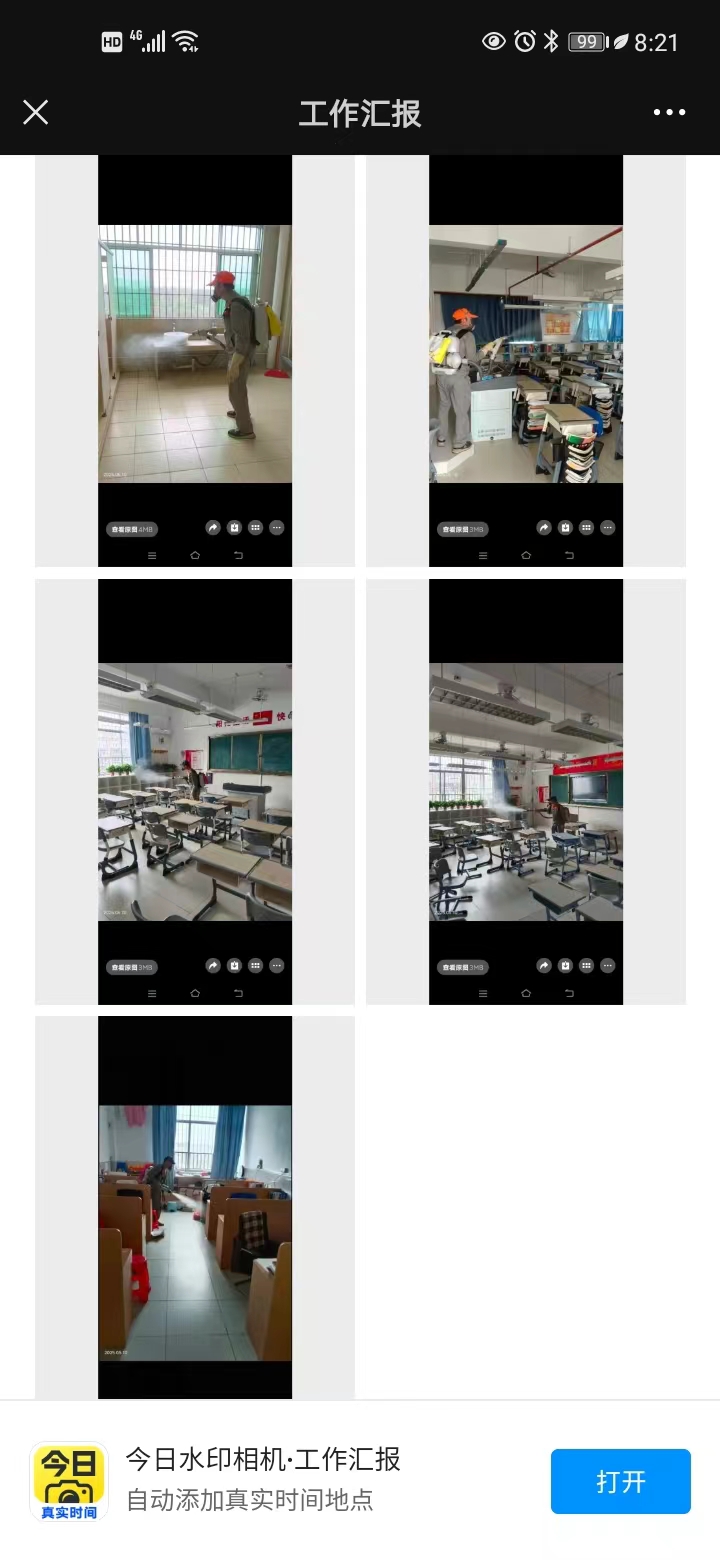This screenshot has height=1560, width=720.
Task: Close the 工作汇报 page
Action: pyautogui.click(x=36, y=112)
